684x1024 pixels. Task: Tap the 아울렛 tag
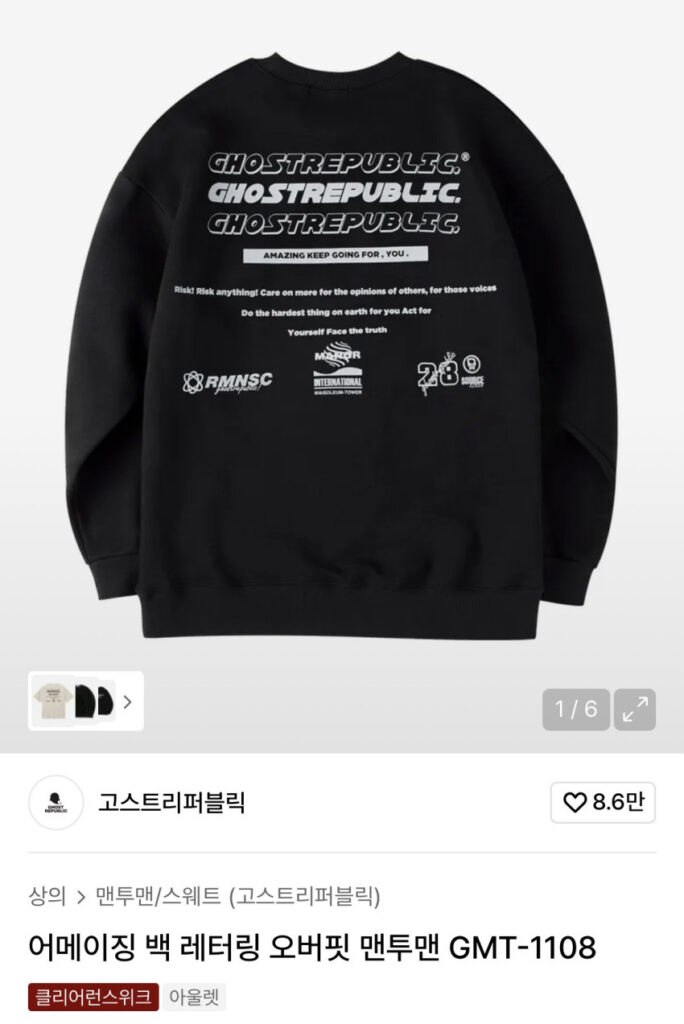click(195, 996)
